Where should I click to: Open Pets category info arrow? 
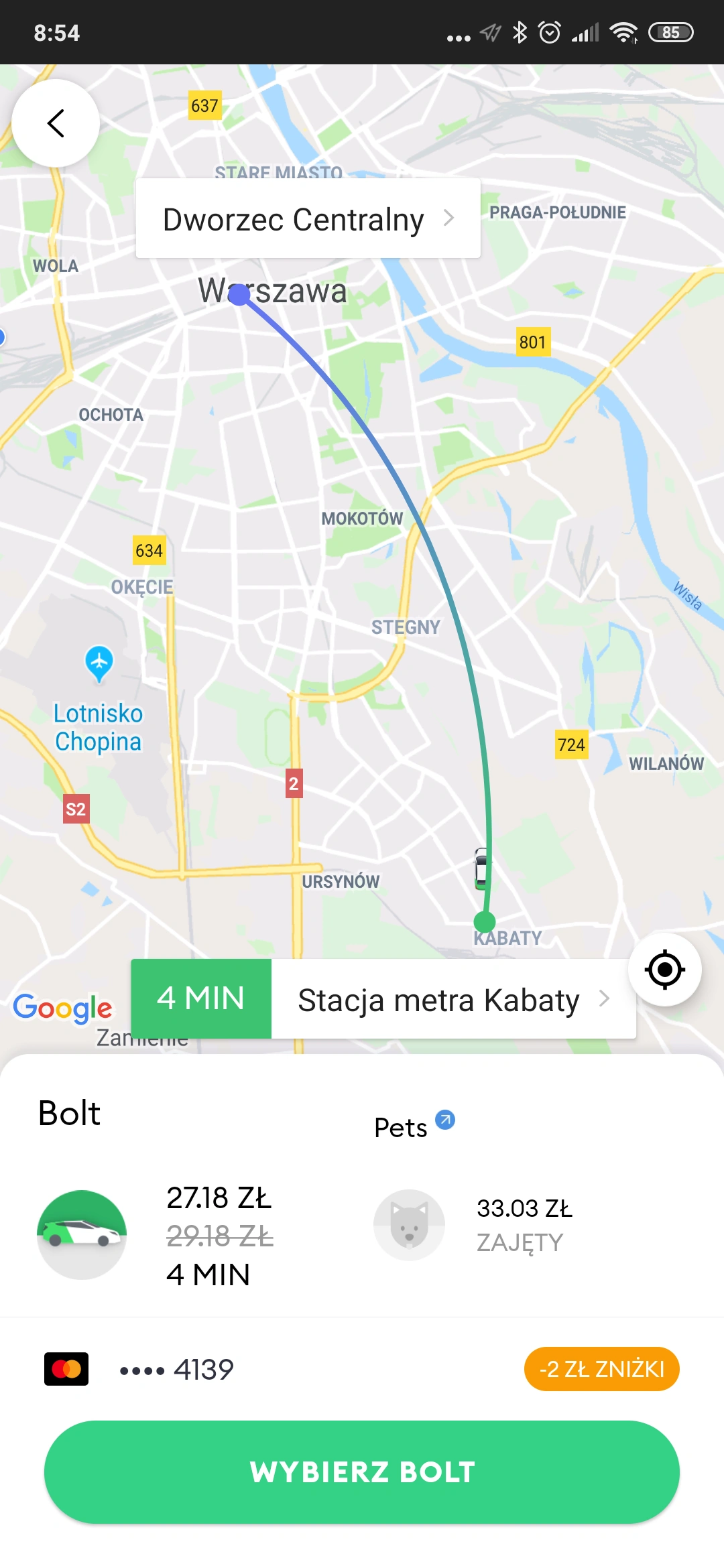[445, 1120]
